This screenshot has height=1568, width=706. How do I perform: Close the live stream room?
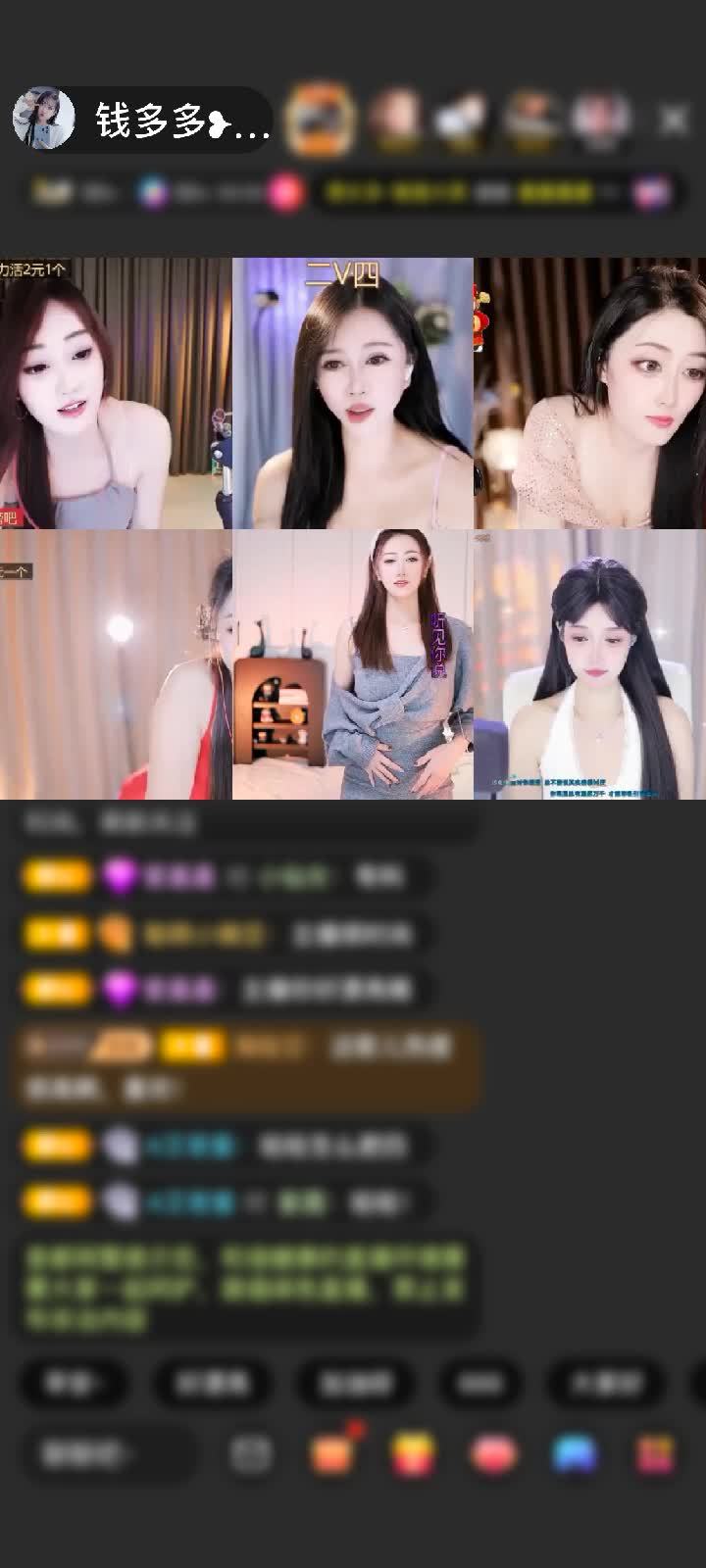(674, 120)
